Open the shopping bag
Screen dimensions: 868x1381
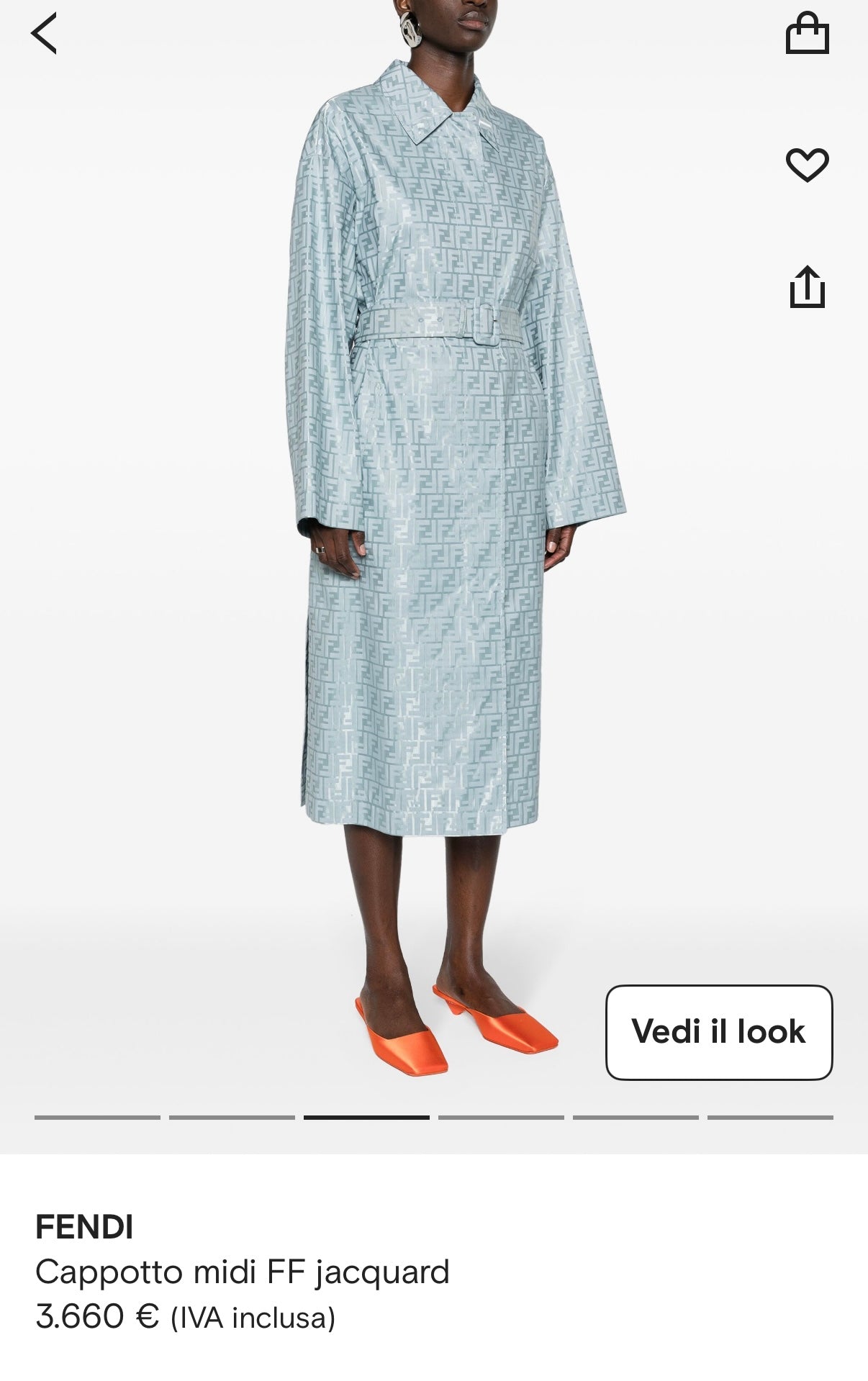click(807, 33)
